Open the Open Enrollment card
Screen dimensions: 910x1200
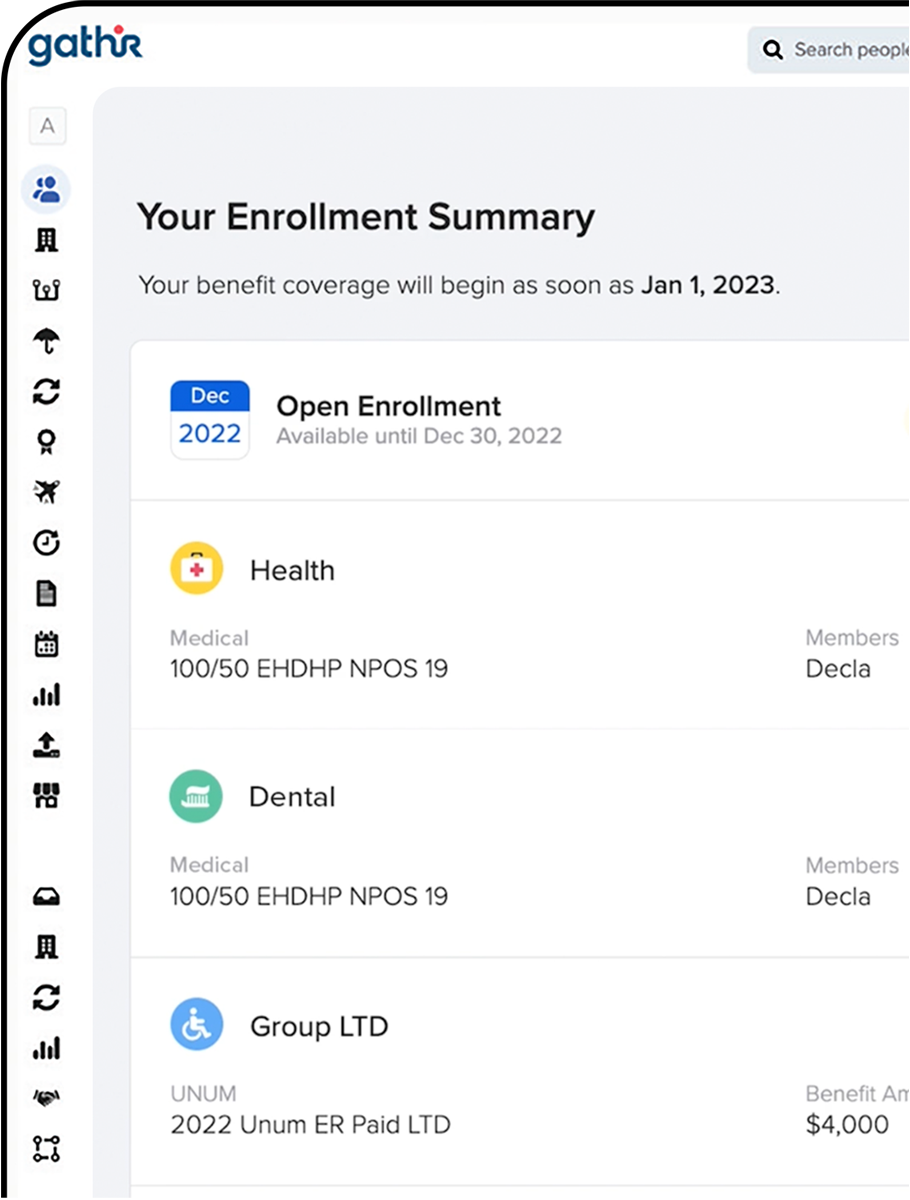[x=388, y=419]
